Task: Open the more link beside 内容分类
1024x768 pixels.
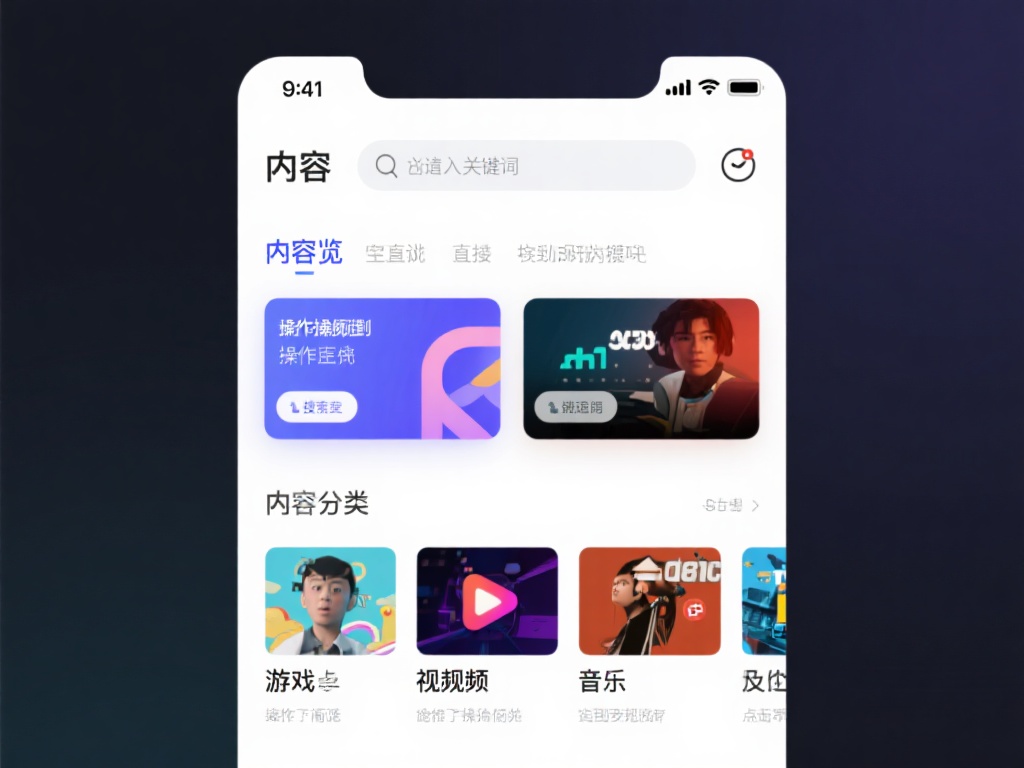Action: [x=731, y=506]
